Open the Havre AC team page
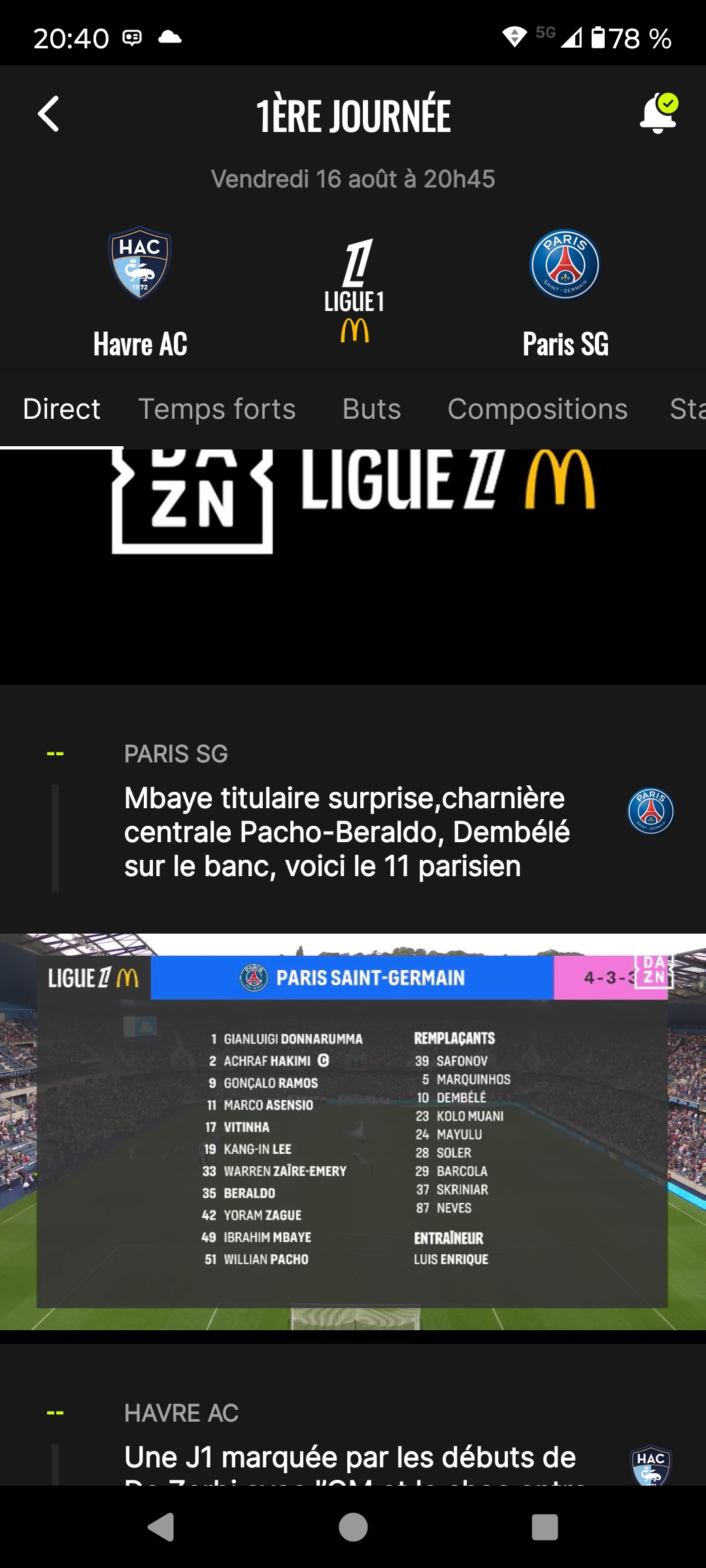Viewport: 706px width, 1568px height. [x=140, y=292]
